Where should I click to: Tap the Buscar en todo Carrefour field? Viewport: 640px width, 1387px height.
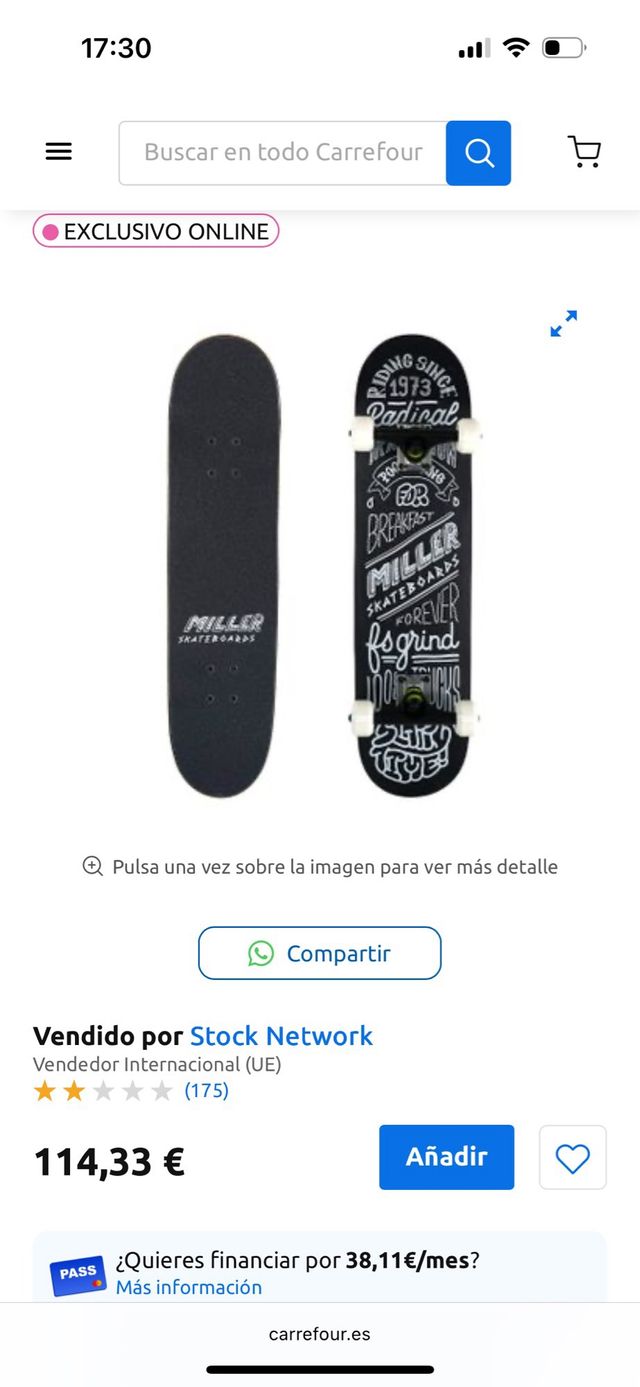[283, 153]
